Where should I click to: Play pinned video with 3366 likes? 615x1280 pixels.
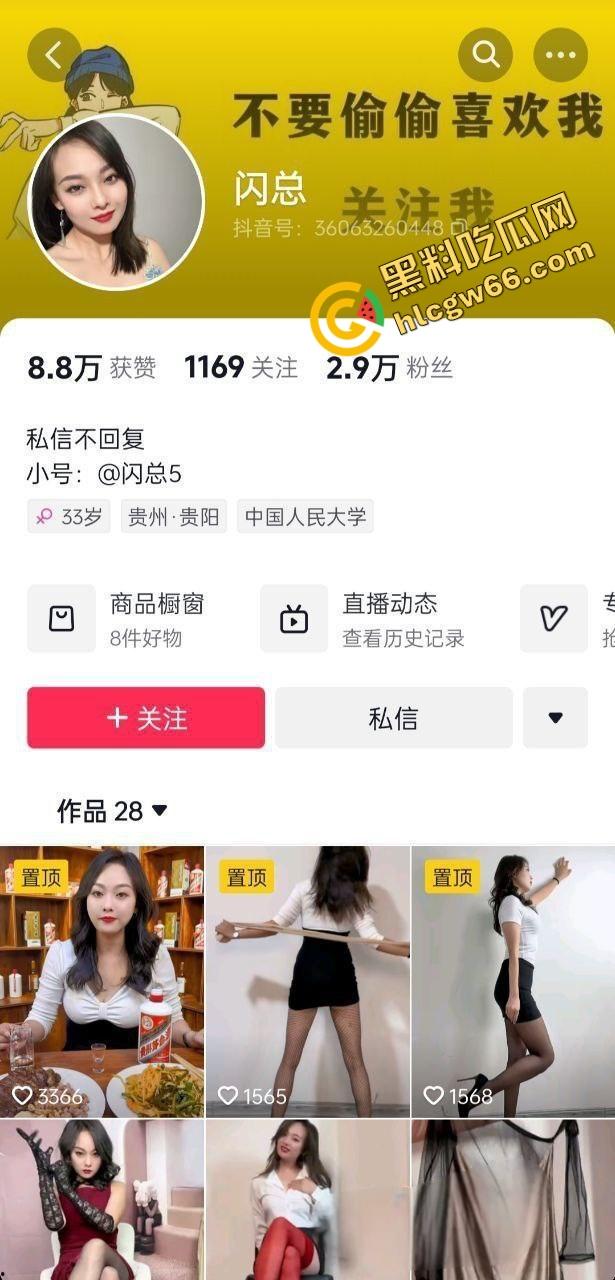102,980
